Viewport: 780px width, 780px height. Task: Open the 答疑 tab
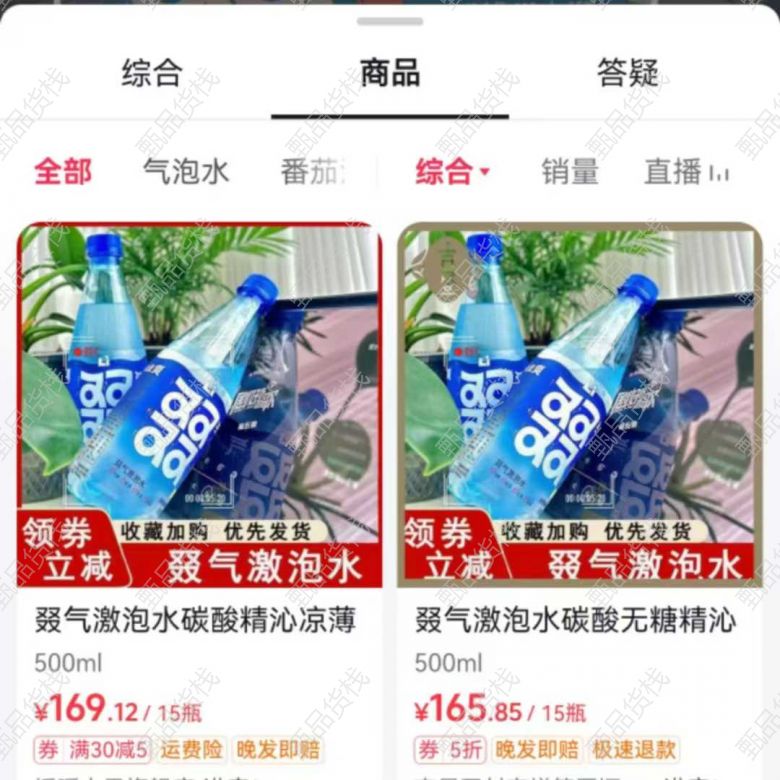click(628, 73)
